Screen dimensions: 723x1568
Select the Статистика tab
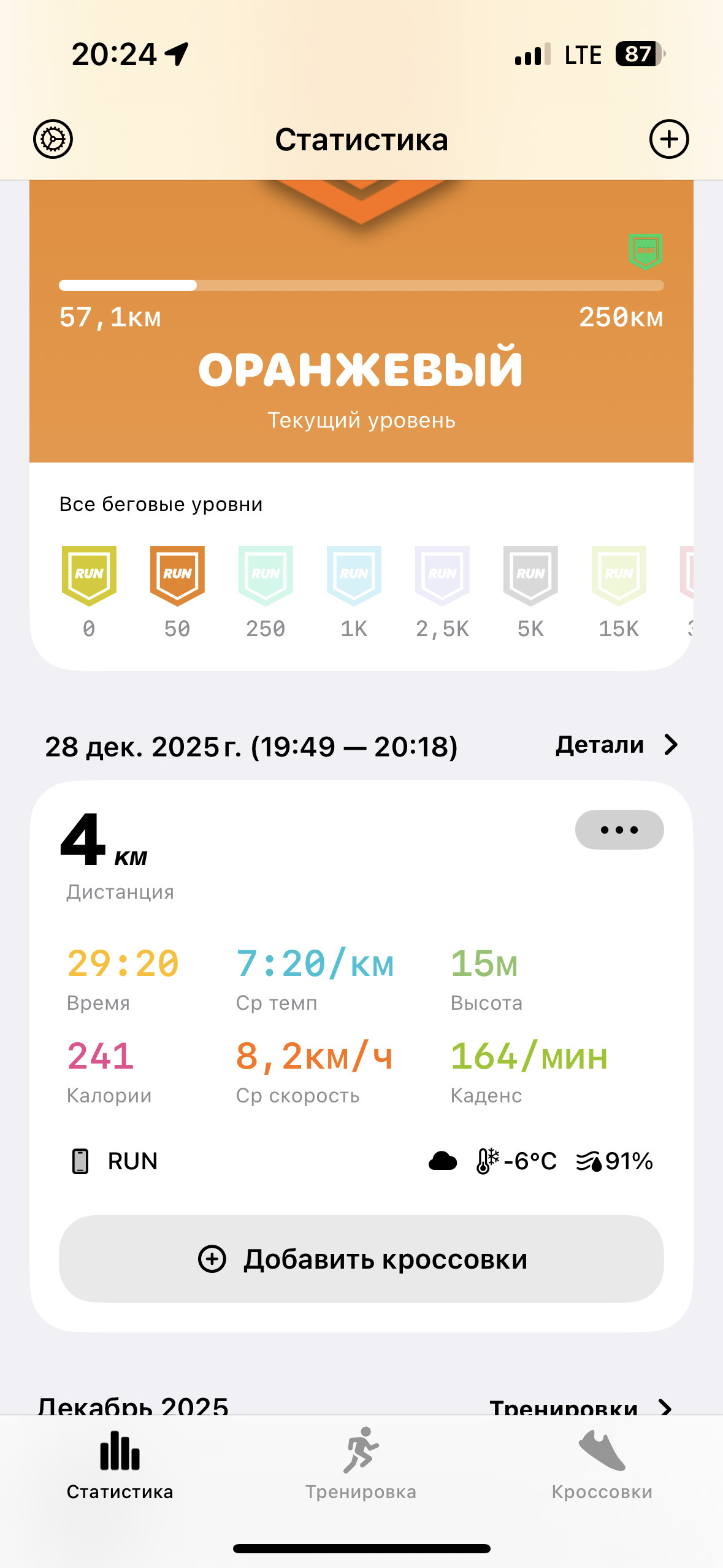pos(120,1464)
